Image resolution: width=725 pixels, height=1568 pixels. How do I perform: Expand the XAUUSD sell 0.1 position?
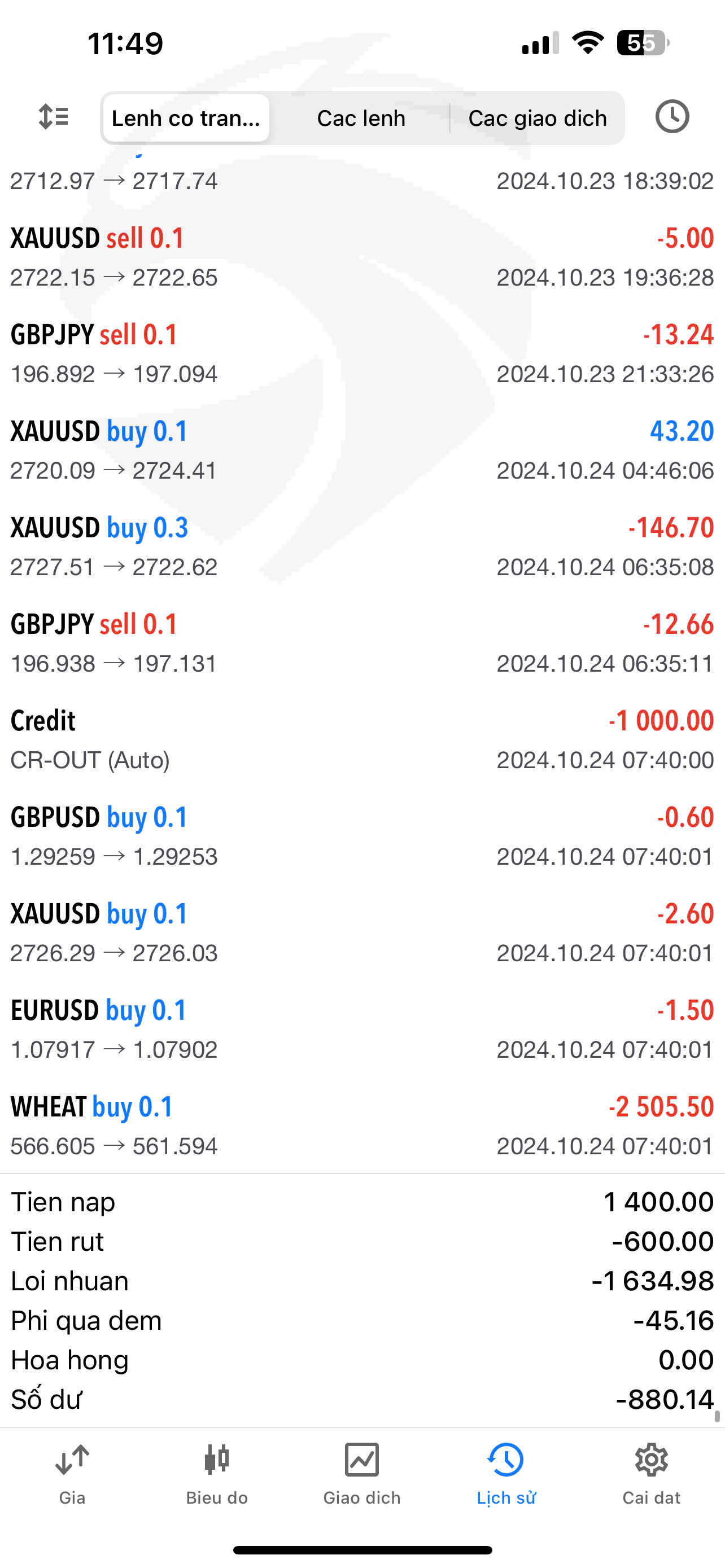362,257
